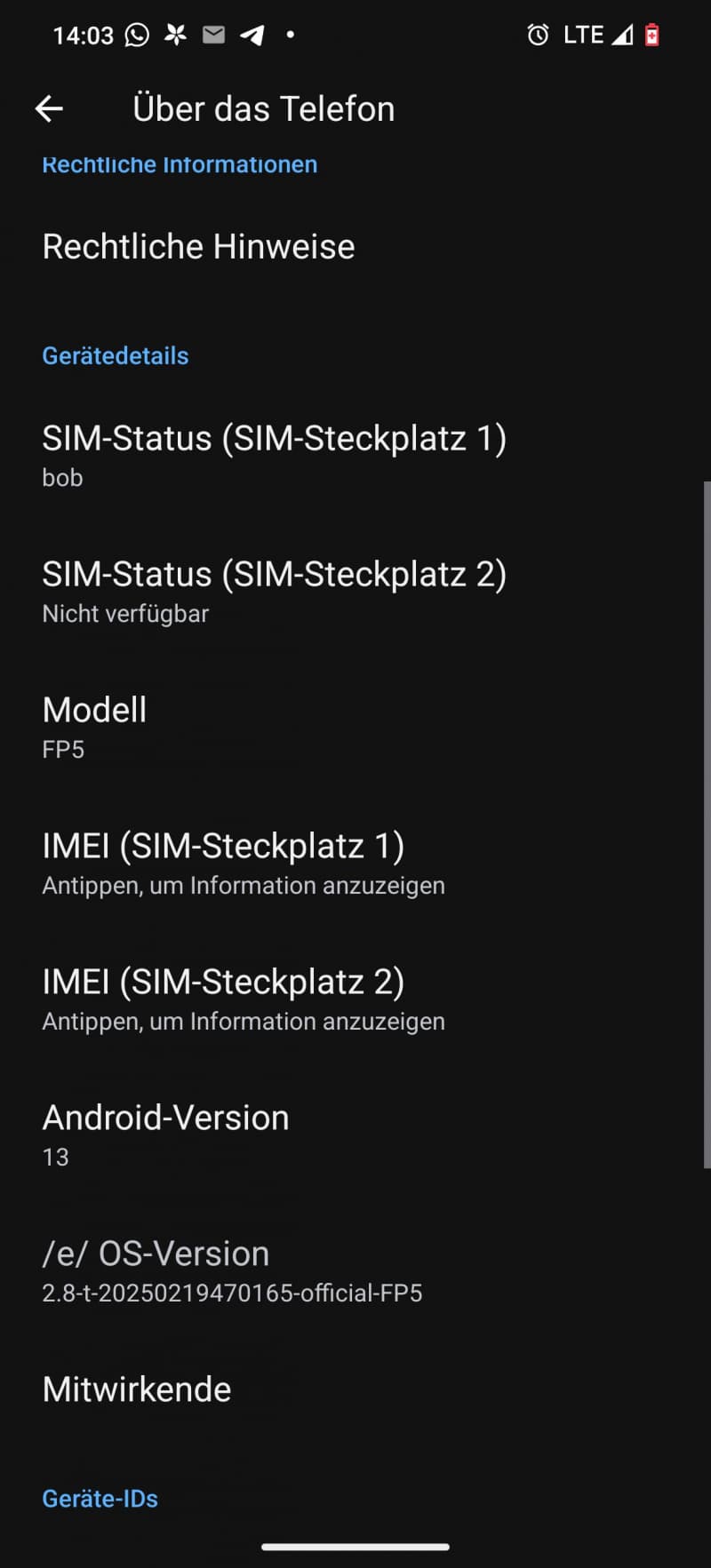This screenshot has width=711, height=1568.
Task: Open the Modell FP5 entry
Action: [x=355, y=728]
